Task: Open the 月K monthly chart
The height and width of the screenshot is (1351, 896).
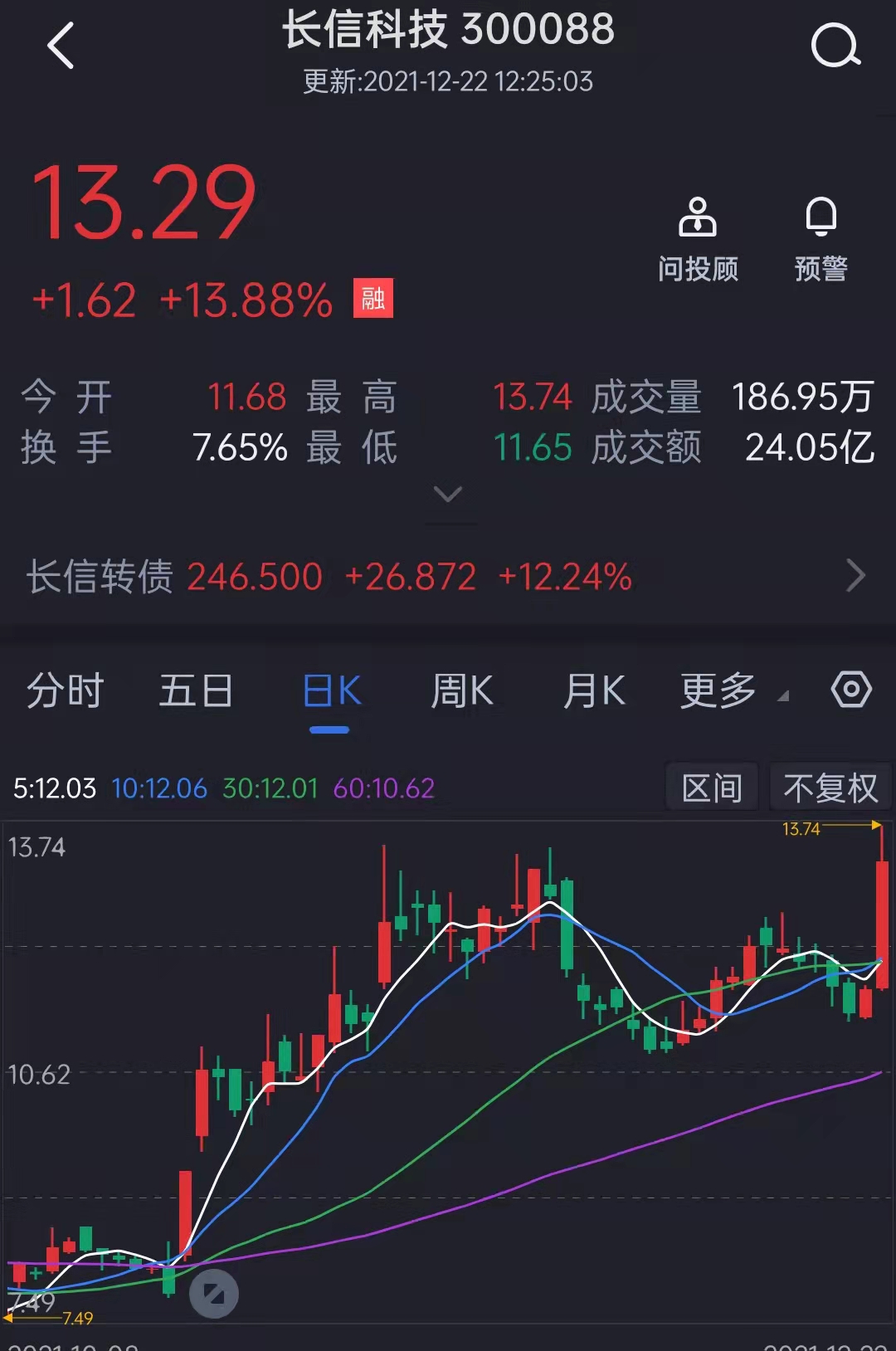Action: click(592, 690)
